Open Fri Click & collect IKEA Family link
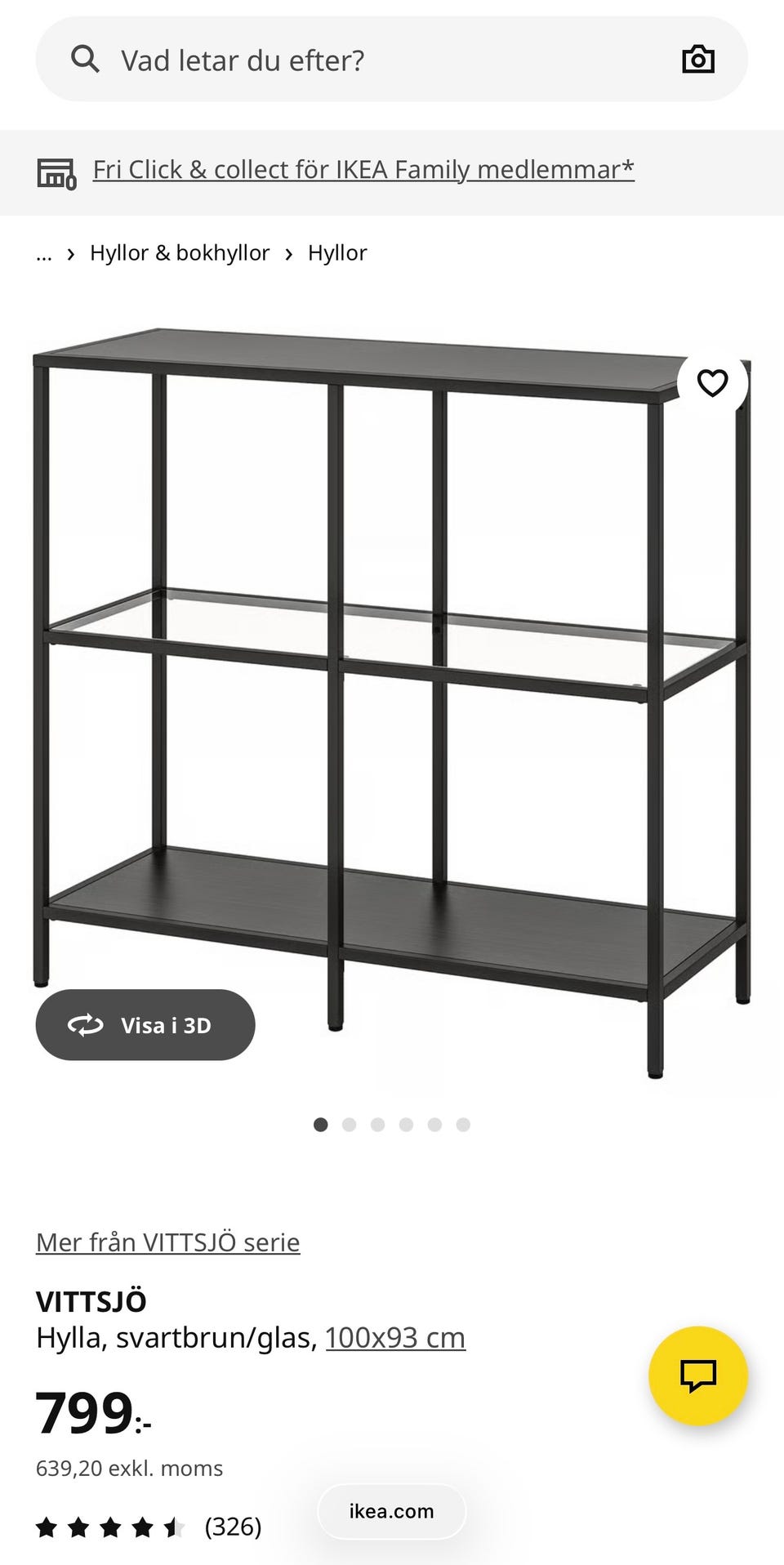Image resolution: width=784 pixels, height=1565 pixels. pos(363,170)
